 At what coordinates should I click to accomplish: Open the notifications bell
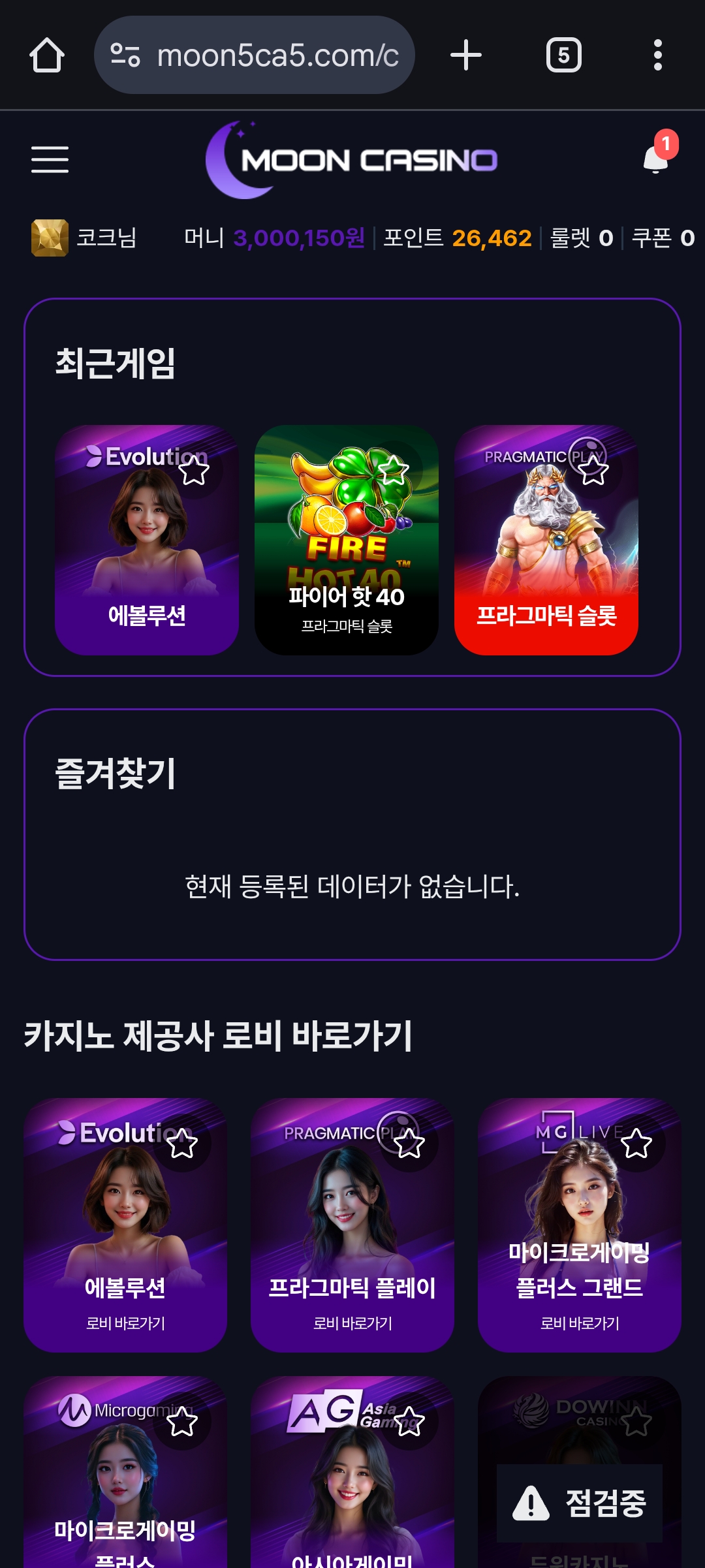coord(656,159)
